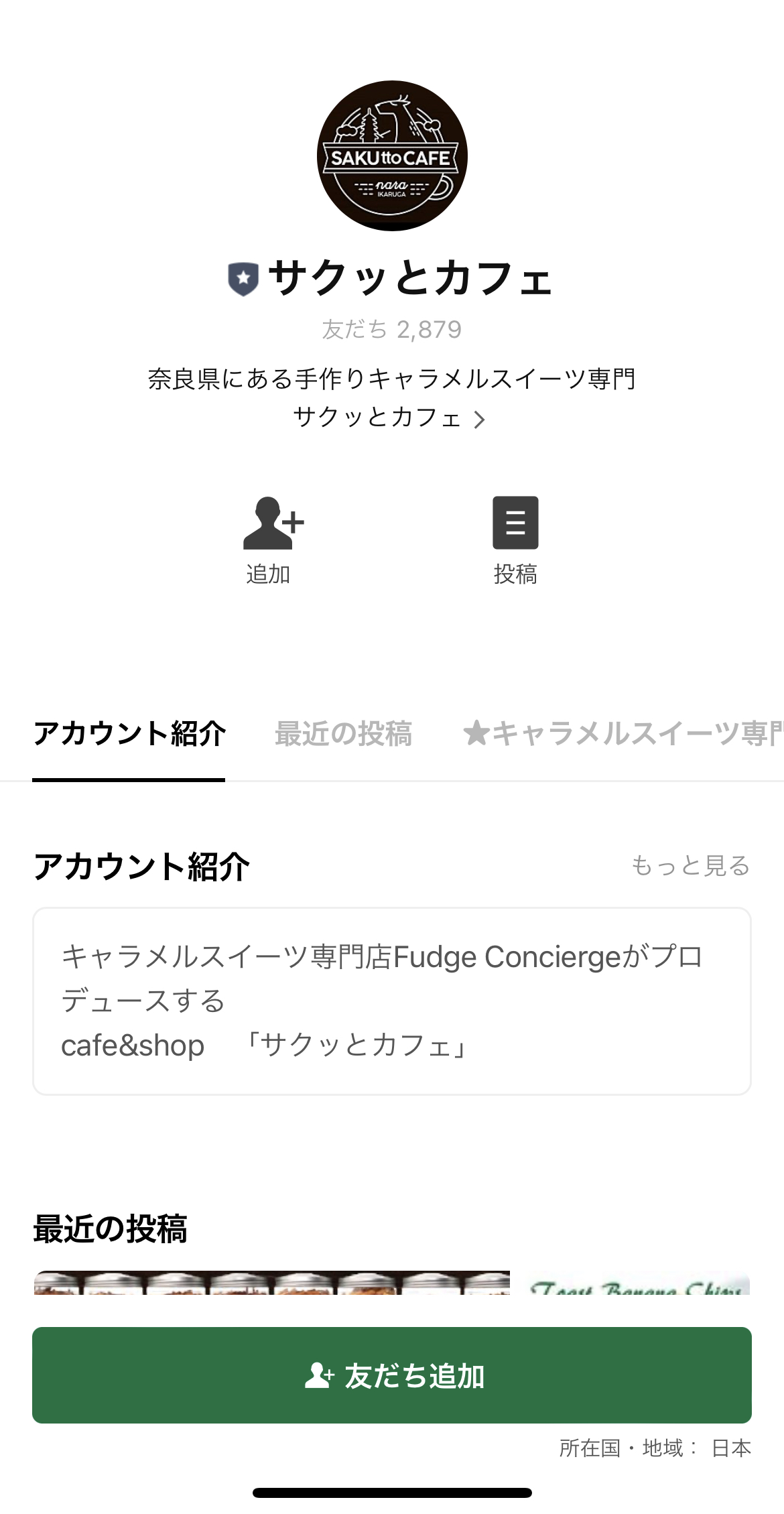The height and width of the screenshot is (1514, 784).
Task: Click the friend count 友だち 2,879
Action: (x=392, y=329)
